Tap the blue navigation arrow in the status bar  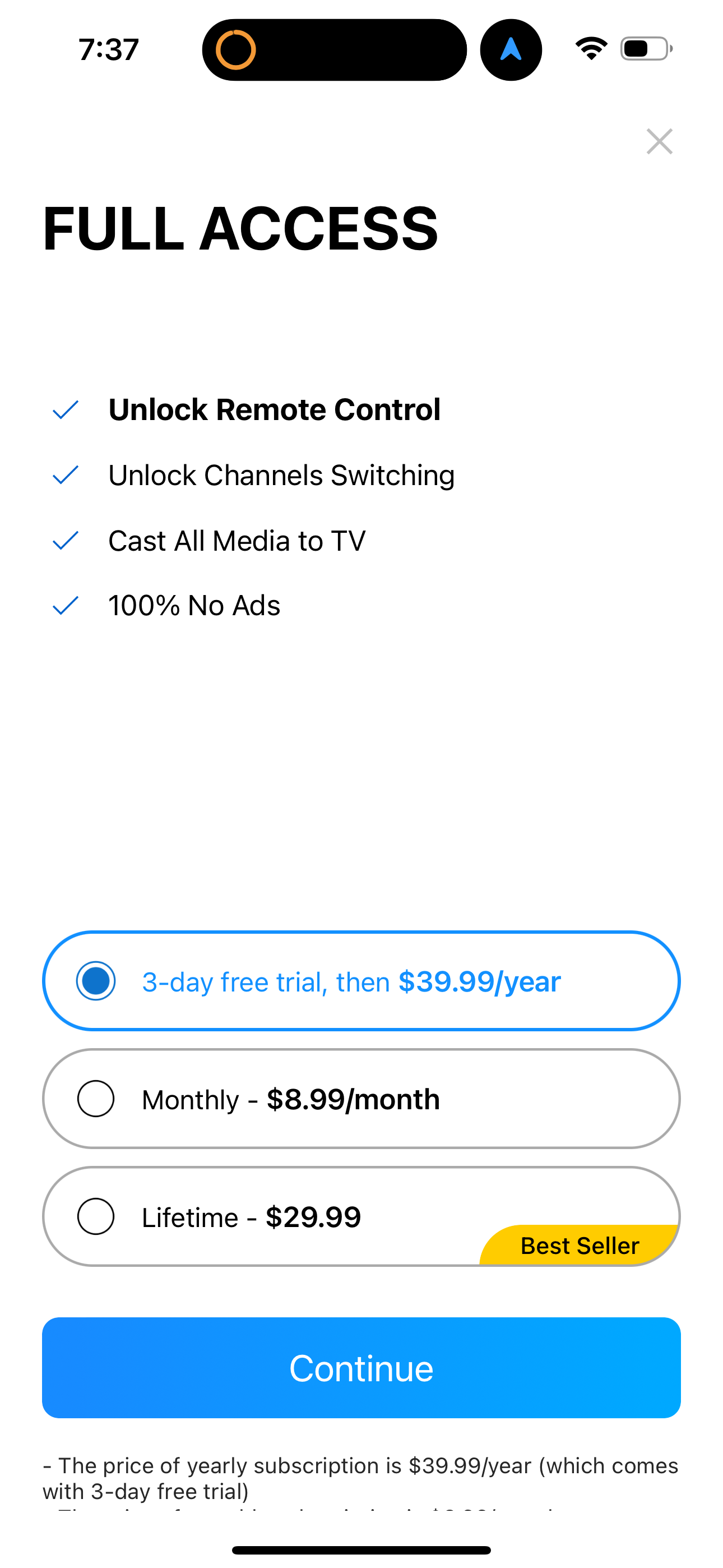pos(511,49)
